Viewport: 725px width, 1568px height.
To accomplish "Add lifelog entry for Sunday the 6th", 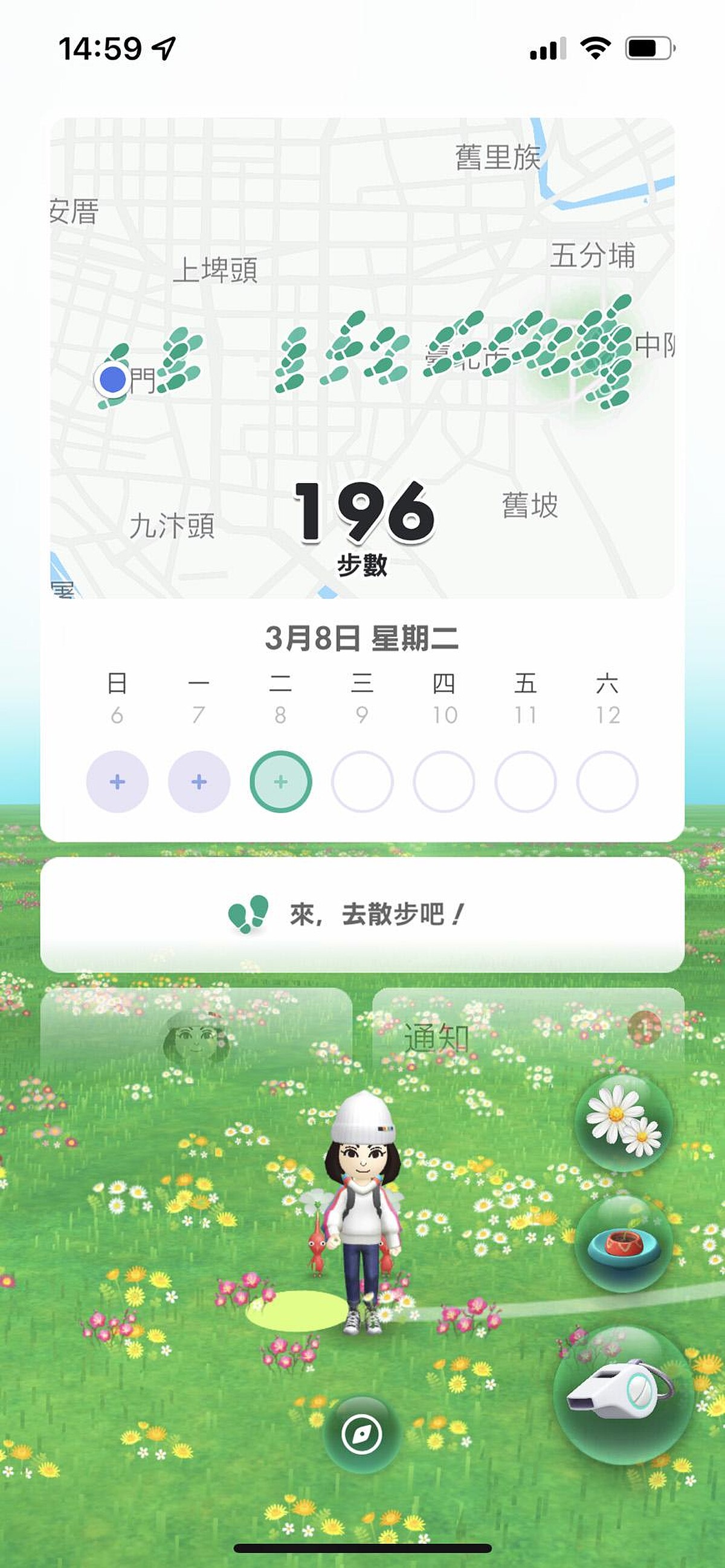I will [x=117, y=781].
